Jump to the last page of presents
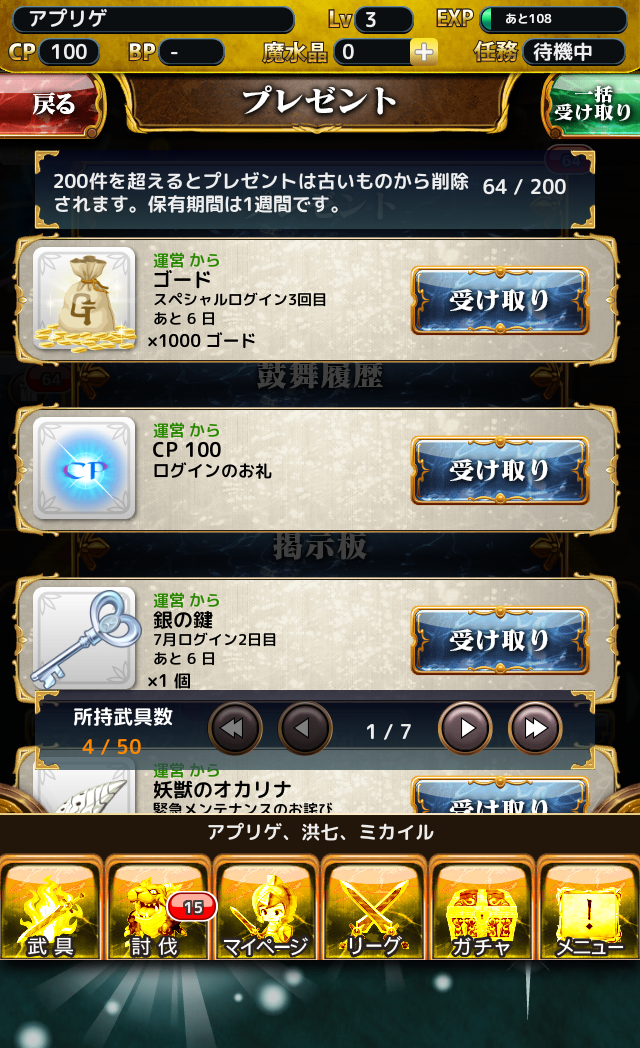Image resolution: width=640 pixels, height=1048 pixels. [x=535, y=728]
